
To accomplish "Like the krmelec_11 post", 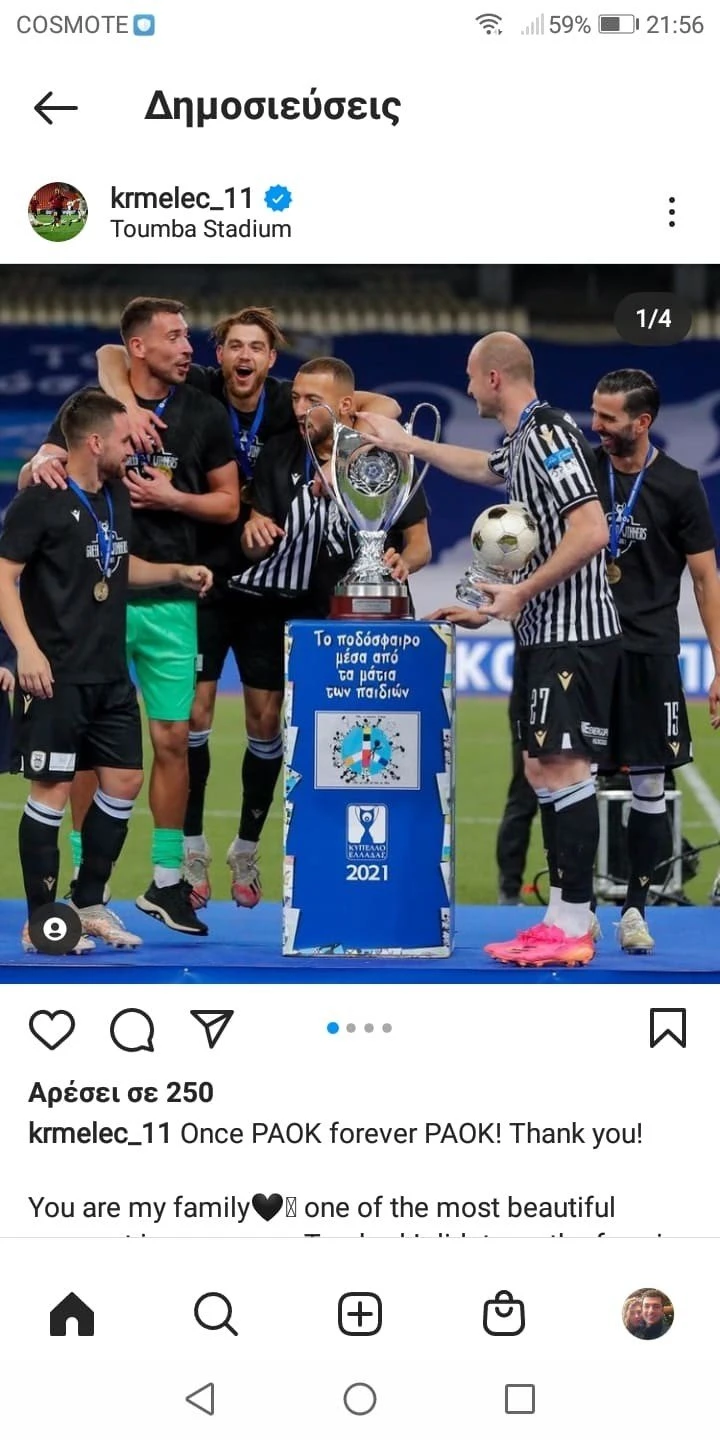I will pos(52,1028).
